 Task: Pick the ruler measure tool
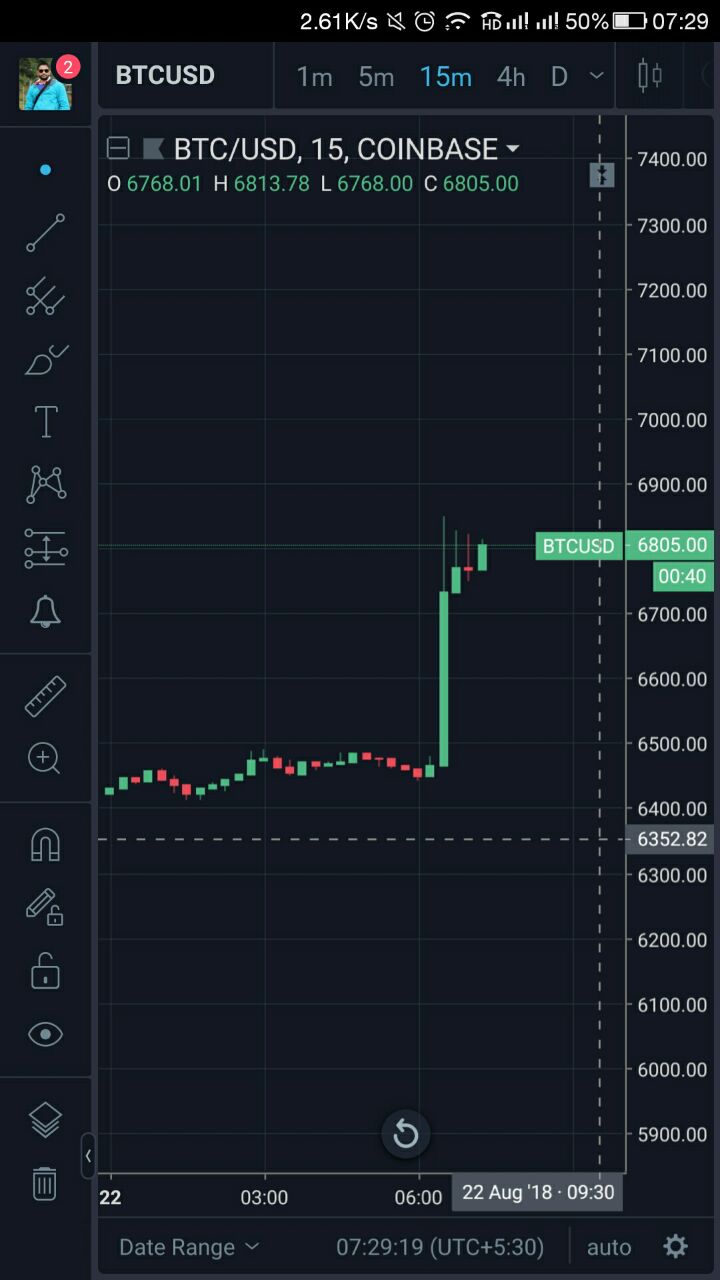tap(45, 697)
